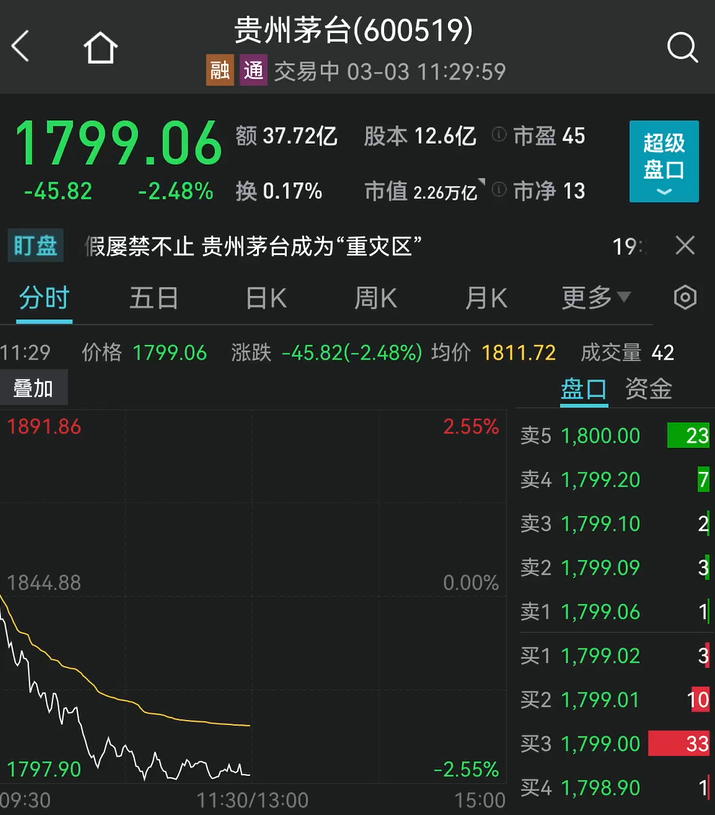Open chart settings hexagon icon
715x815 pixels.
pos(685,298)
